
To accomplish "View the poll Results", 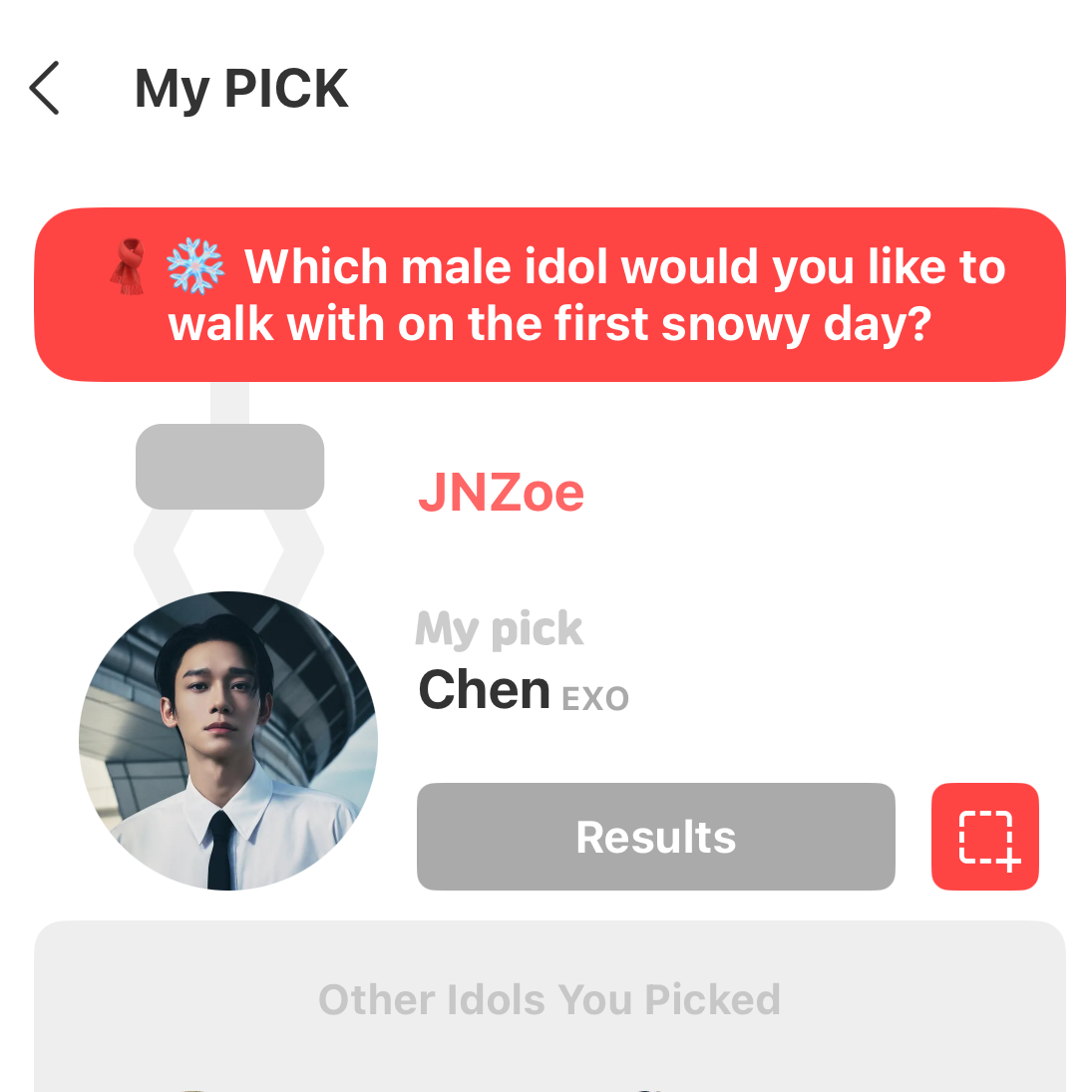I will (x=655, y=837).
